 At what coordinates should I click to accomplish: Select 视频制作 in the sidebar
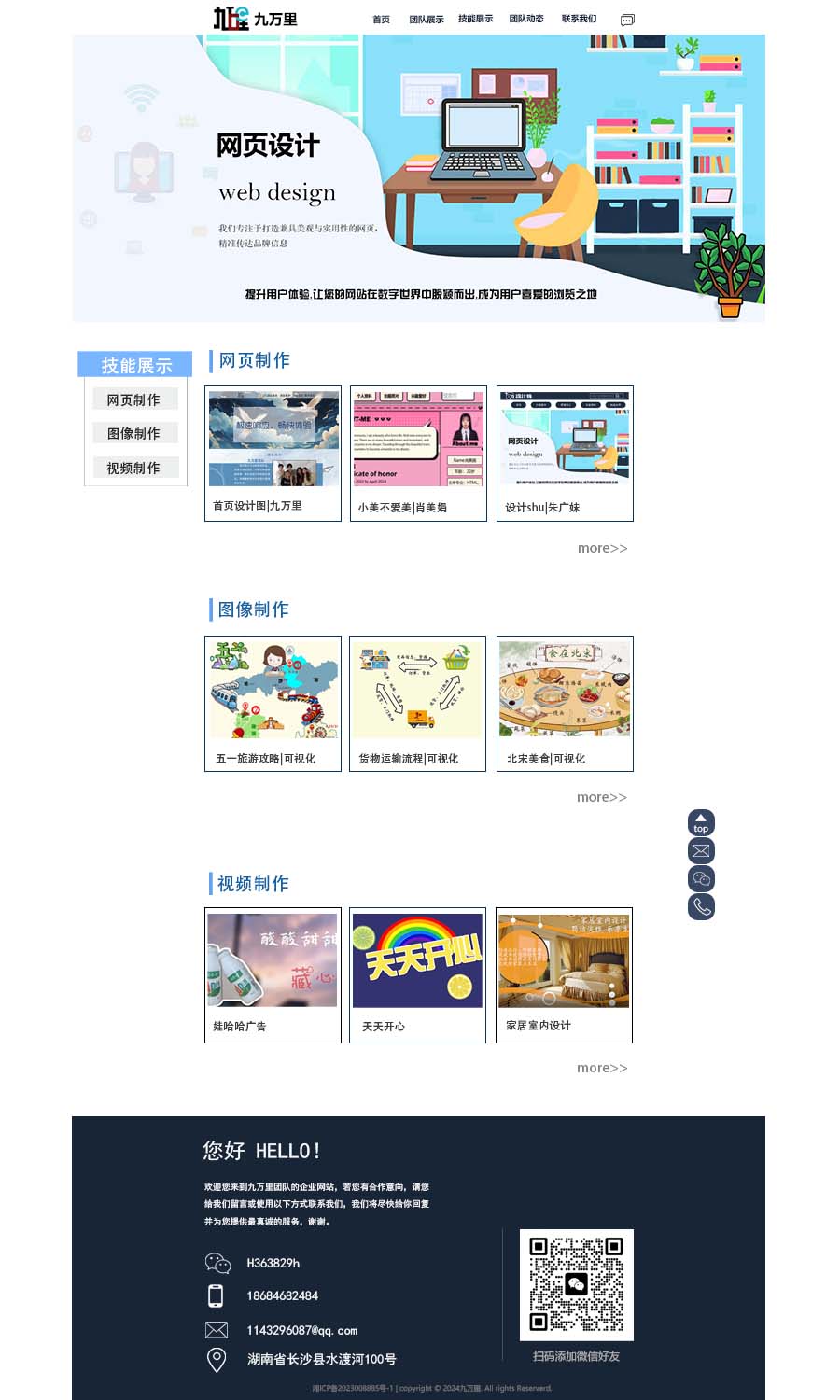coord(133,468)
